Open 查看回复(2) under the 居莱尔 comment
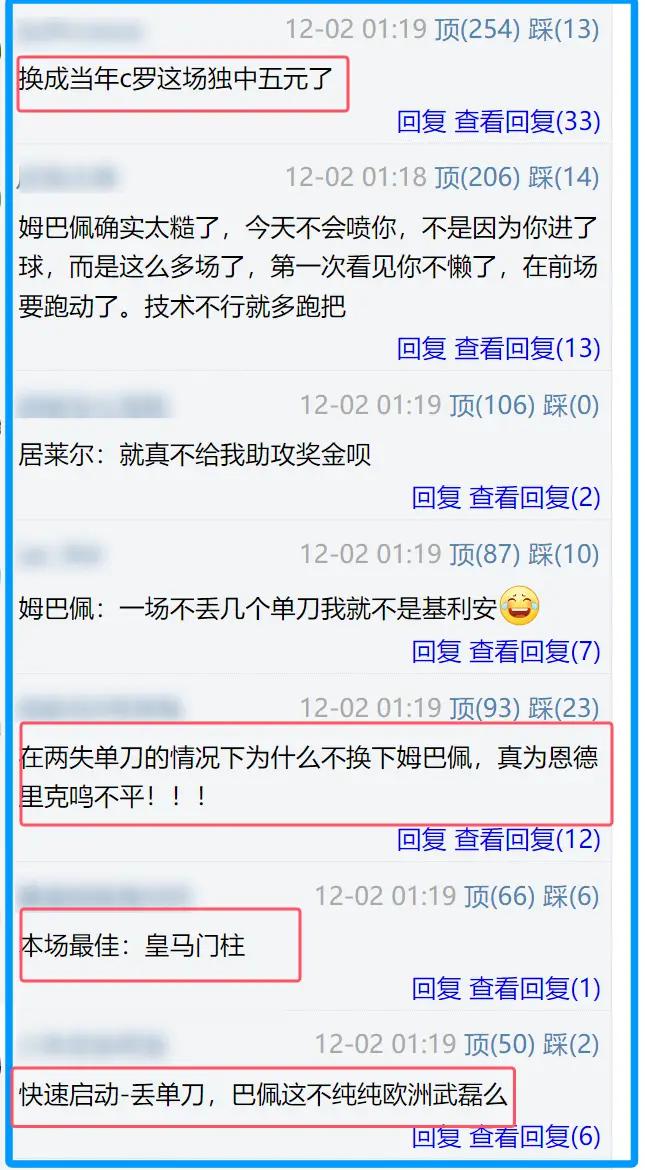This screenshot has width=645, height=1170. coord(535,497)
